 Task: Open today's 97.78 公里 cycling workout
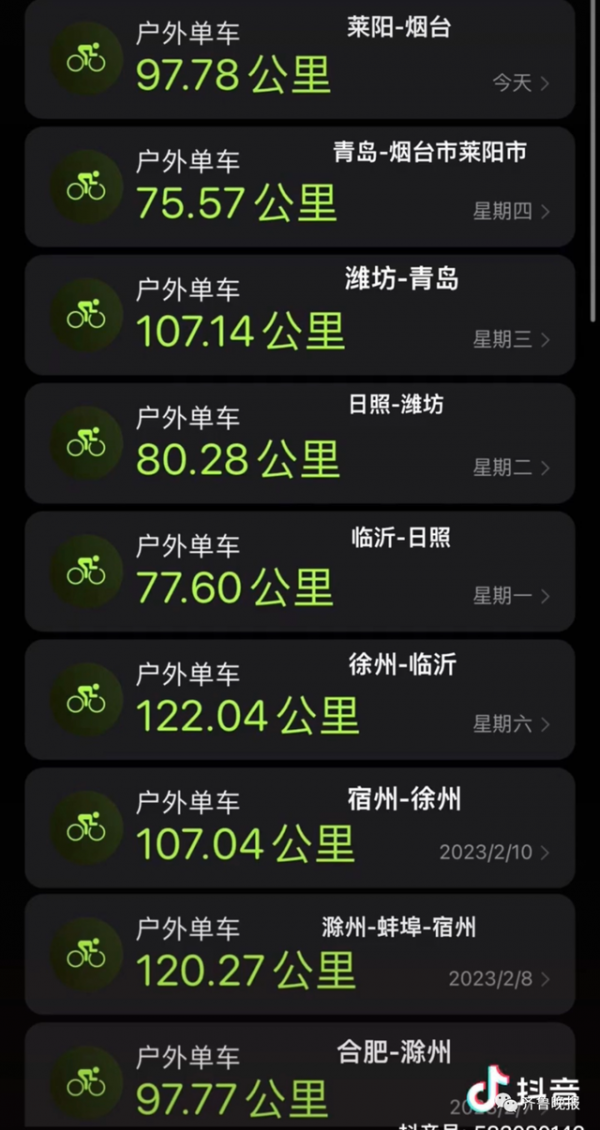pyautogui.click(x=299, y=60)
